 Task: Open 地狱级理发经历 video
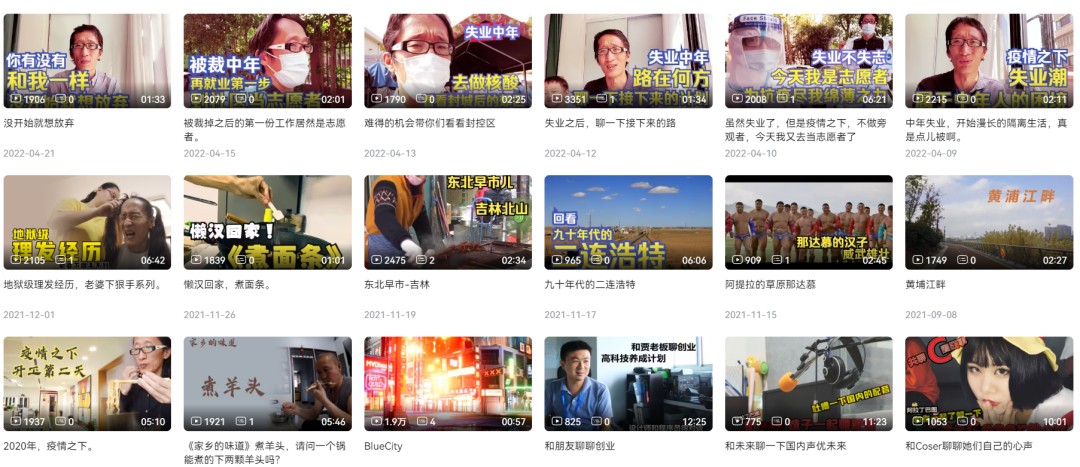87,222
